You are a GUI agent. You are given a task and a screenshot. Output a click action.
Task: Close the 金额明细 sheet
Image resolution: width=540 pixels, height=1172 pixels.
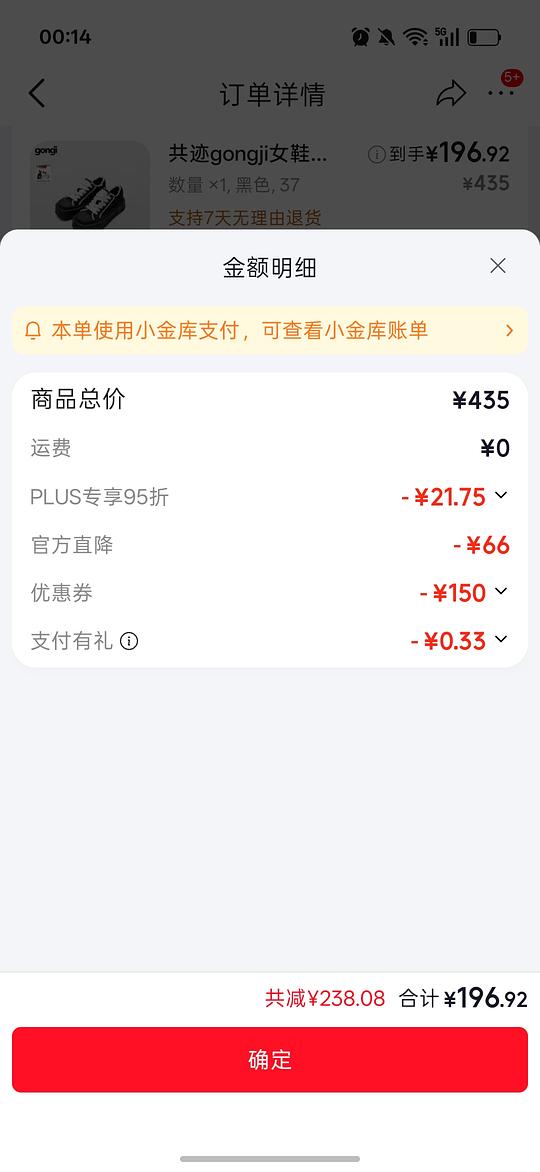point(497,266)
